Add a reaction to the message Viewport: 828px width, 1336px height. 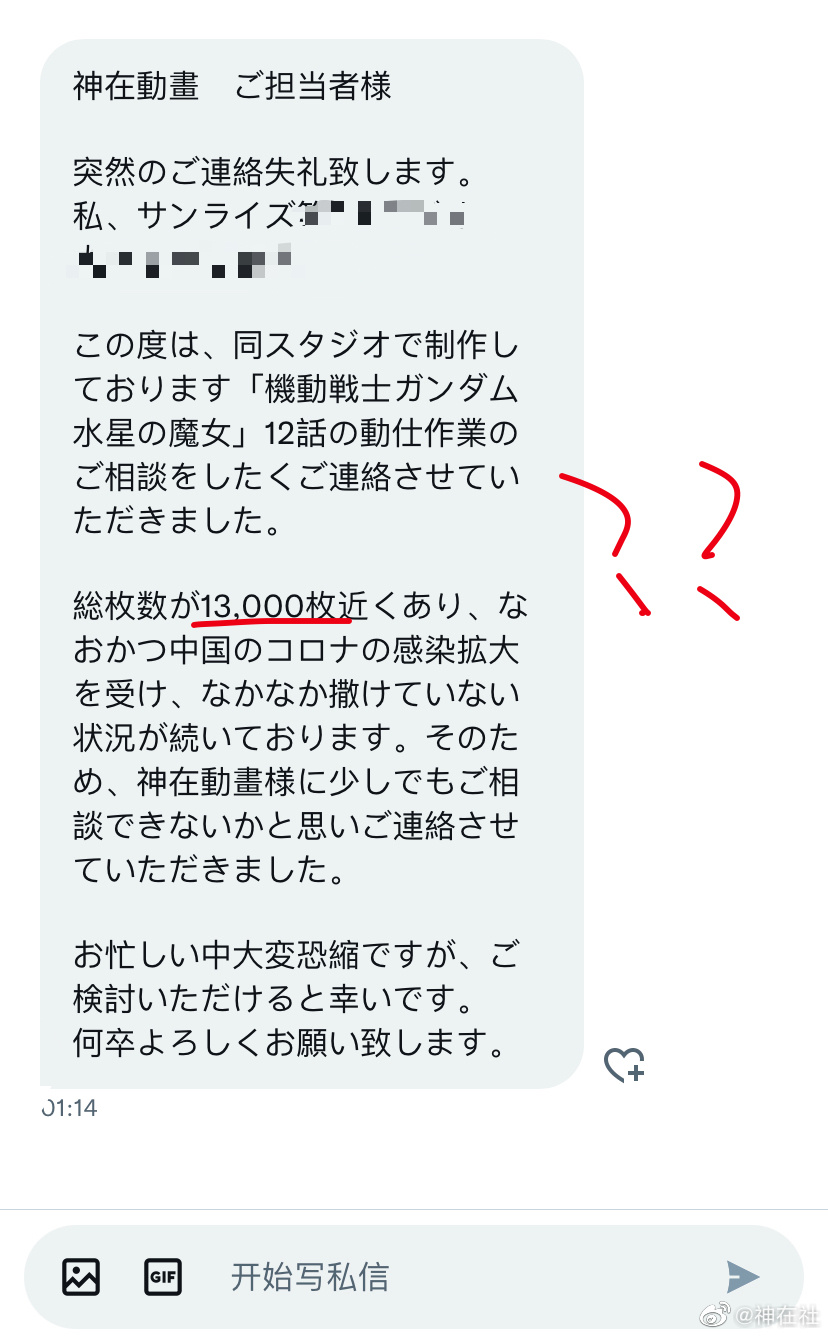624,1065
